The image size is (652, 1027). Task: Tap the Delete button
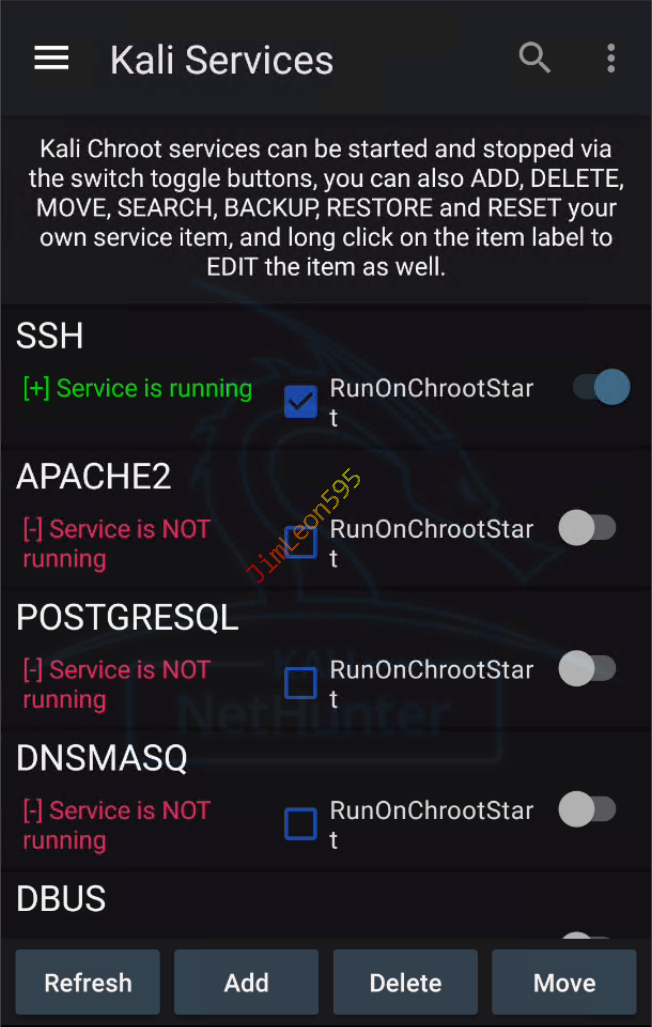pyautogui.click(x=405, y=982)
